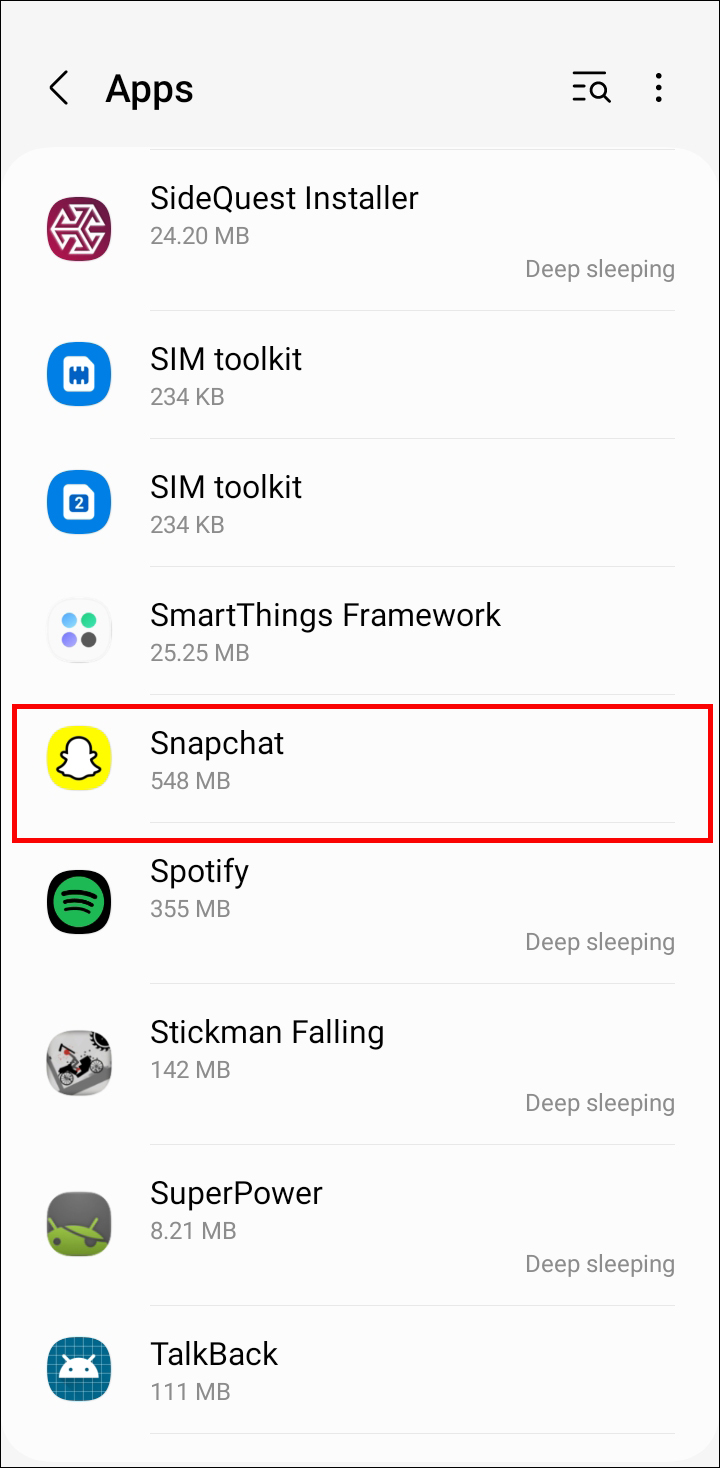View Spotify app details
This screenshot has height=1468, width=720.
point(360,903)
